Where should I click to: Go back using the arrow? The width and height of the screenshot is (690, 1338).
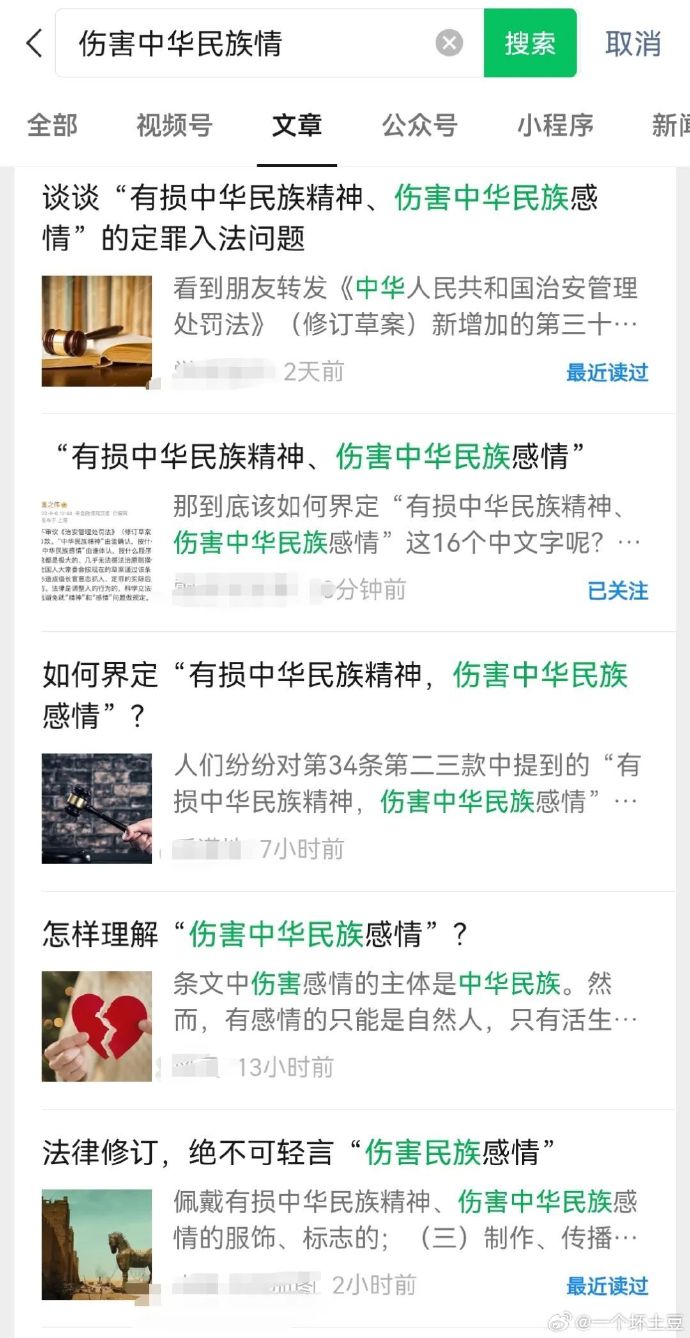[x=34, y=43]
